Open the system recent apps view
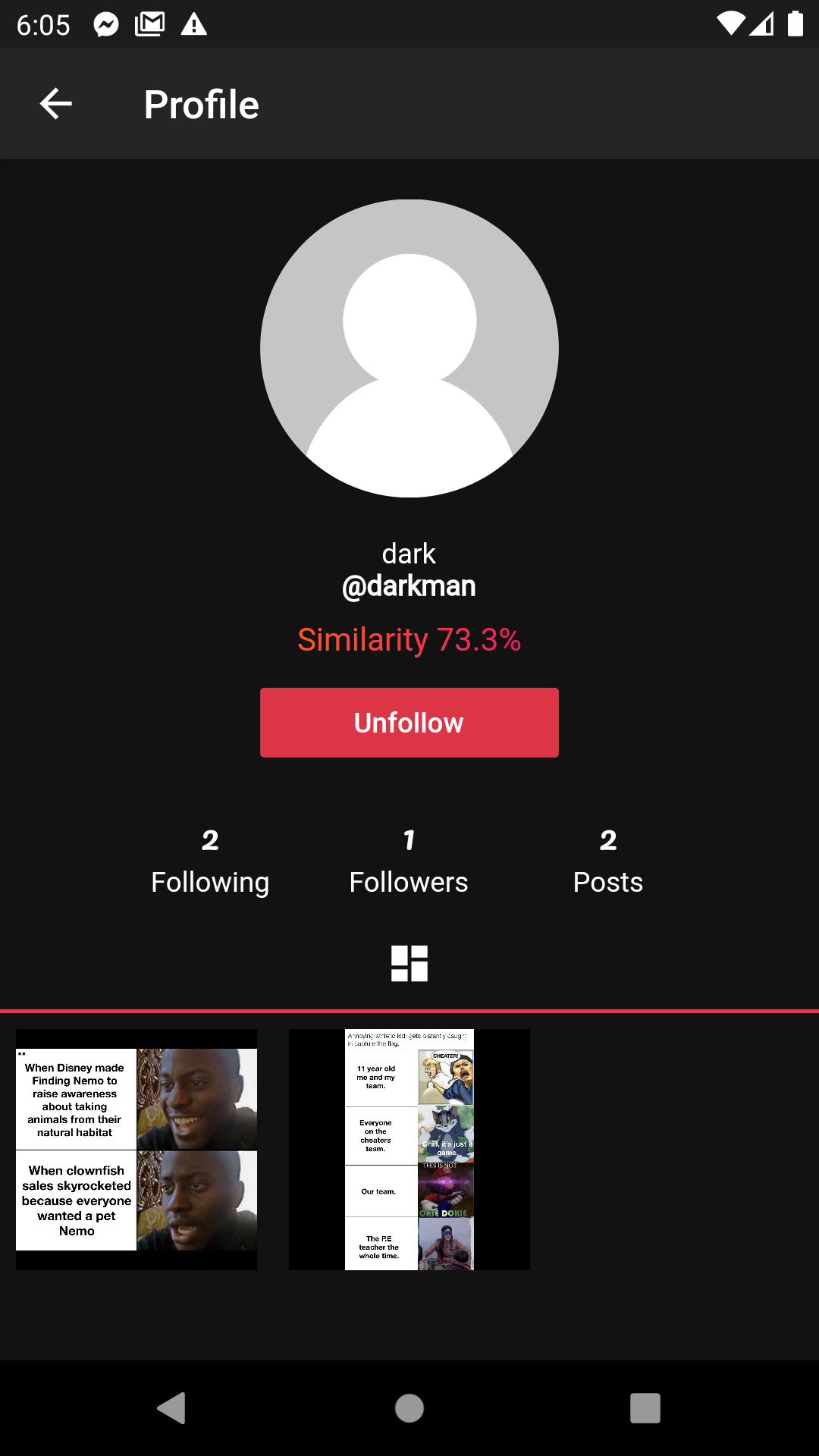The image size is (819, 1456). click(x=645, y=1408)
